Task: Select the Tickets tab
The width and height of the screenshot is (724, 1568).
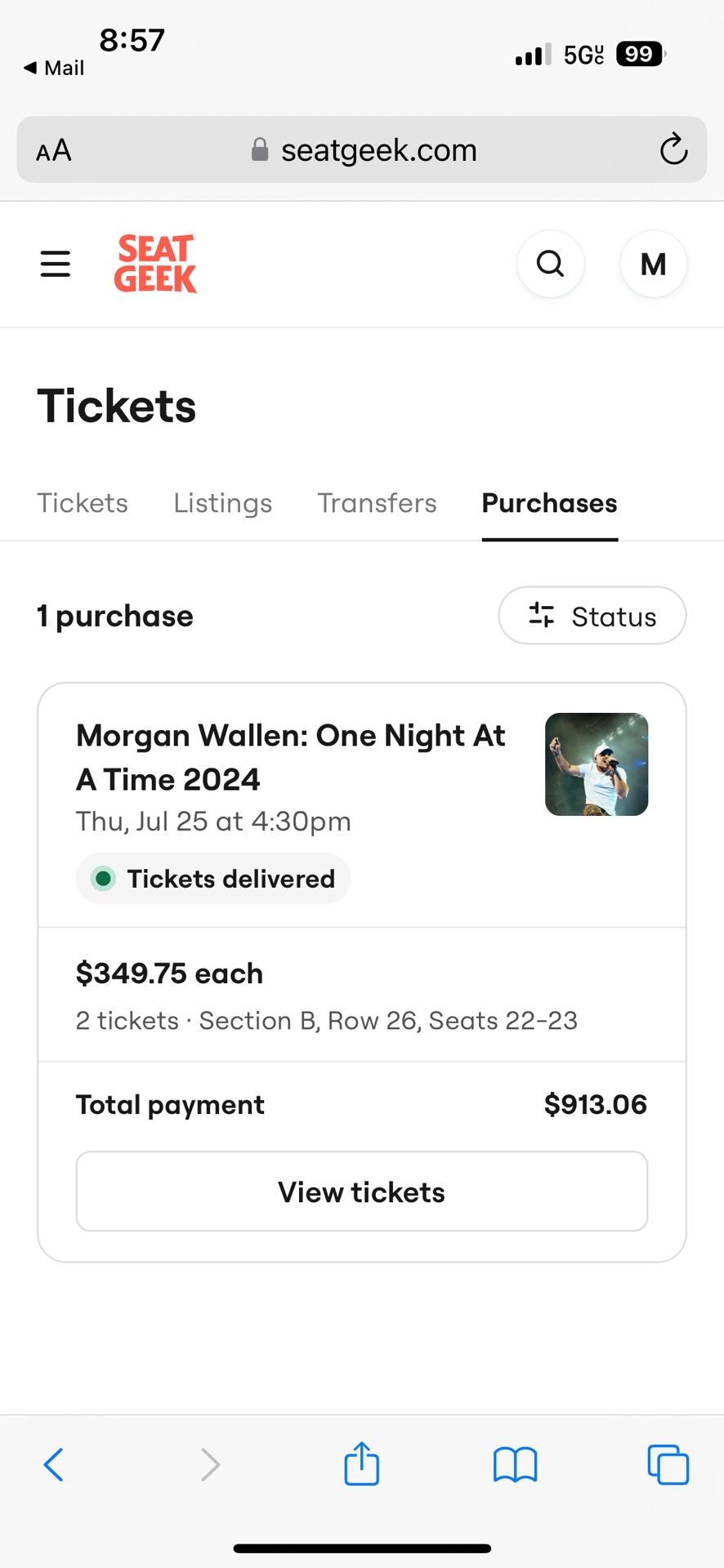Action: click(x=82, y=503)
